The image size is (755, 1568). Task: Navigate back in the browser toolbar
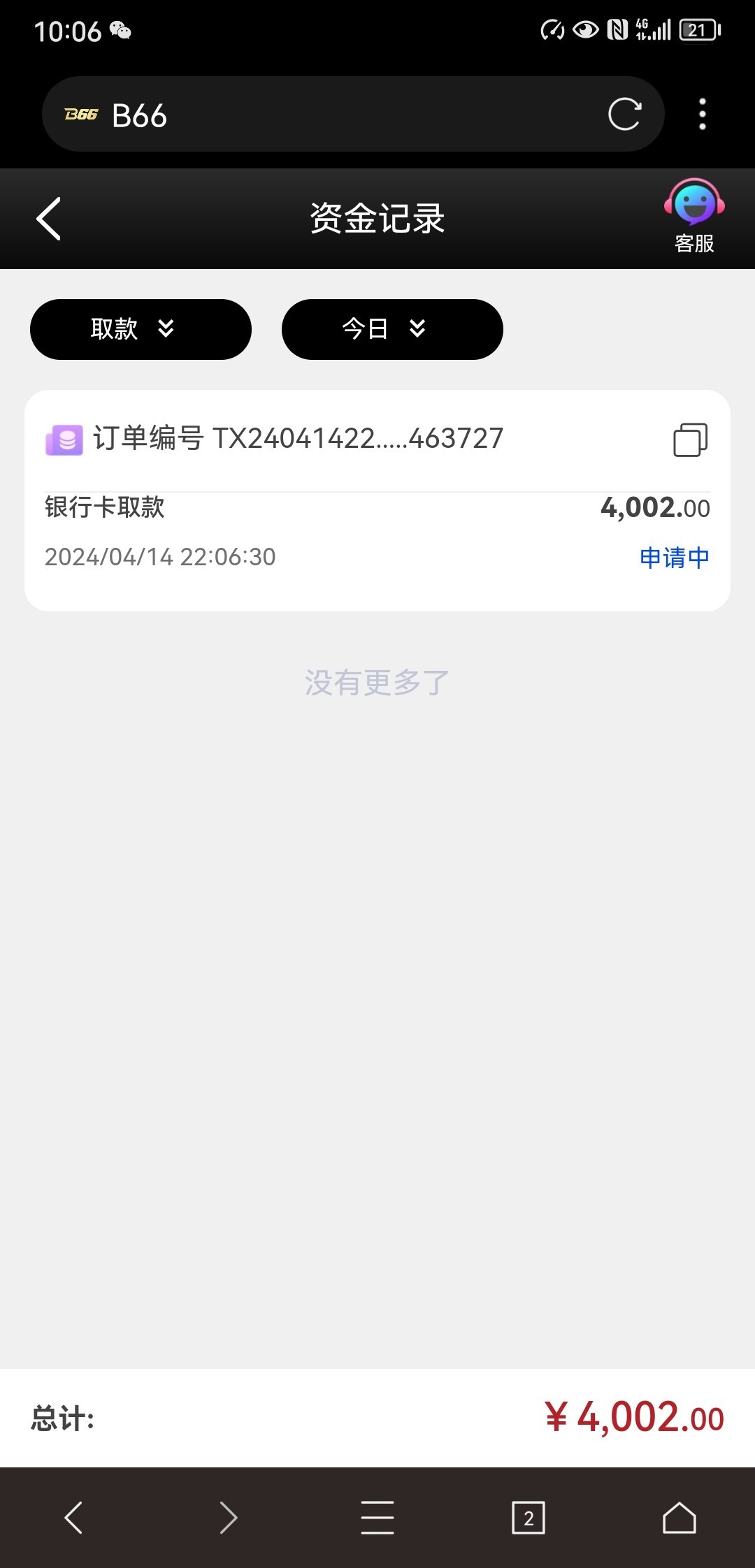[73, 1518]
